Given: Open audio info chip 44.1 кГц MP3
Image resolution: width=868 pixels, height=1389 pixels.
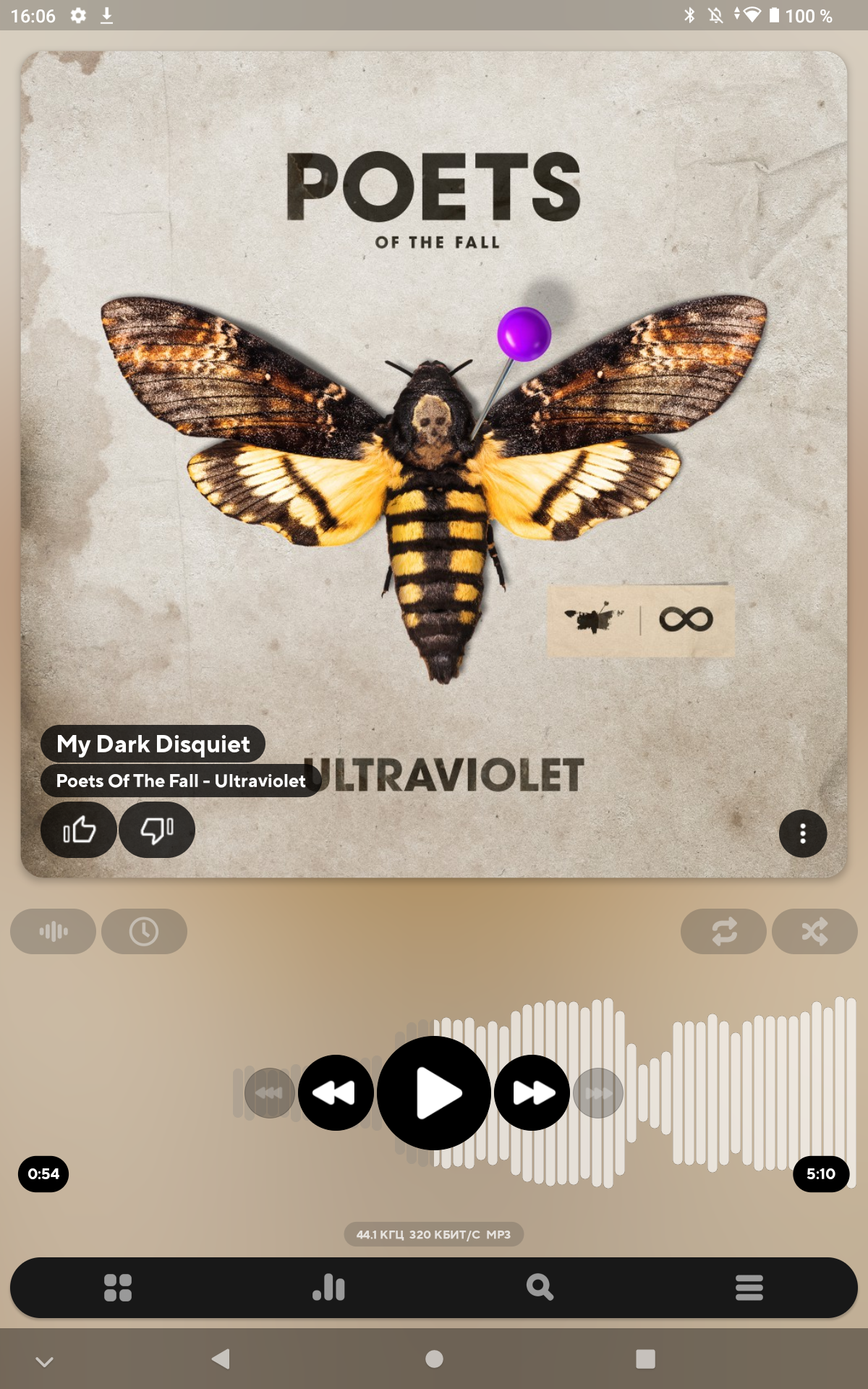Looking at the screenshot, I should point(434,1234).
